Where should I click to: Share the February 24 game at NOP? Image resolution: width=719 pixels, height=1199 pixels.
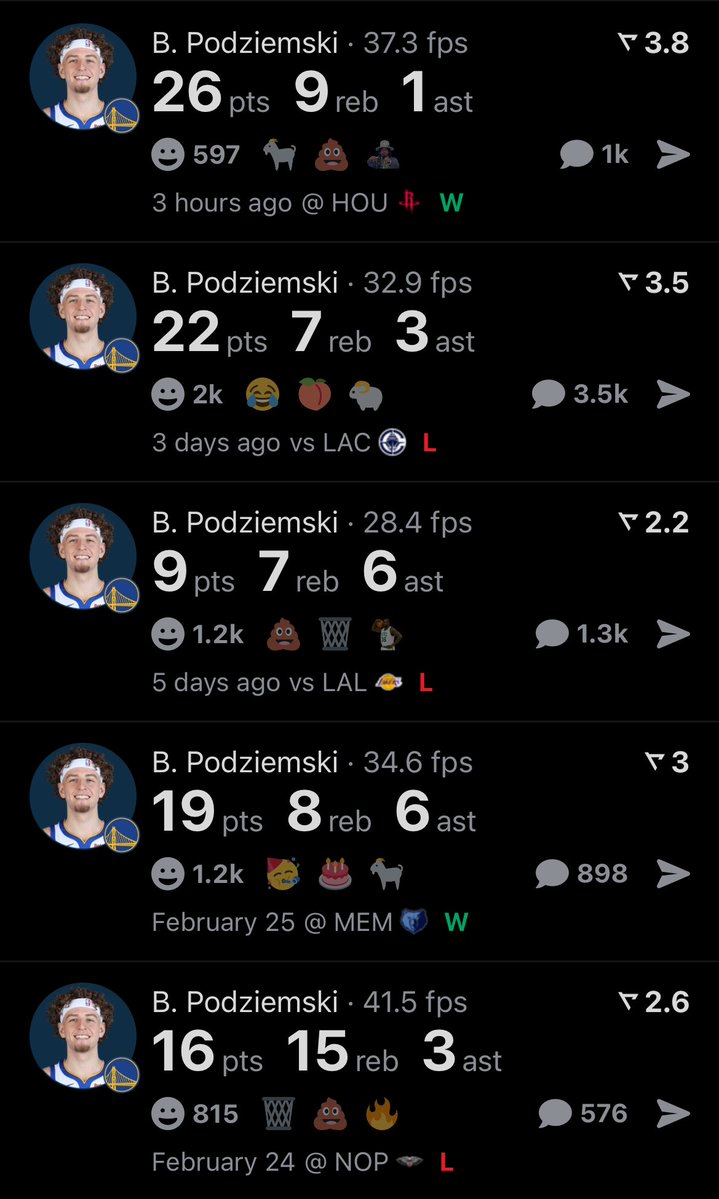673,1114
